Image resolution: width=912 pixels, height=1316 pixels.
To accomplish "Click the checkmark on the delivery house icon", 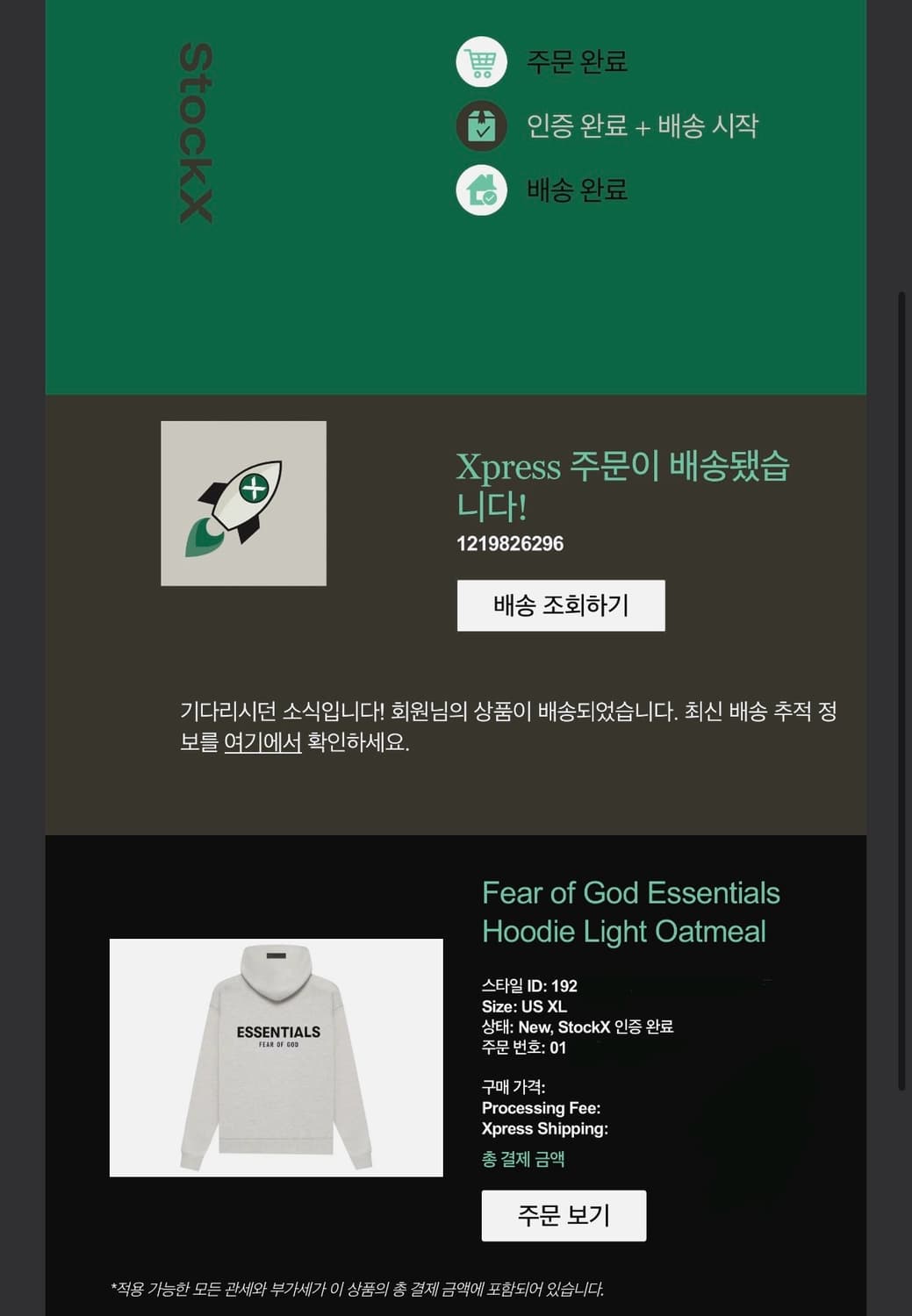I will click(x=489, y=197).
